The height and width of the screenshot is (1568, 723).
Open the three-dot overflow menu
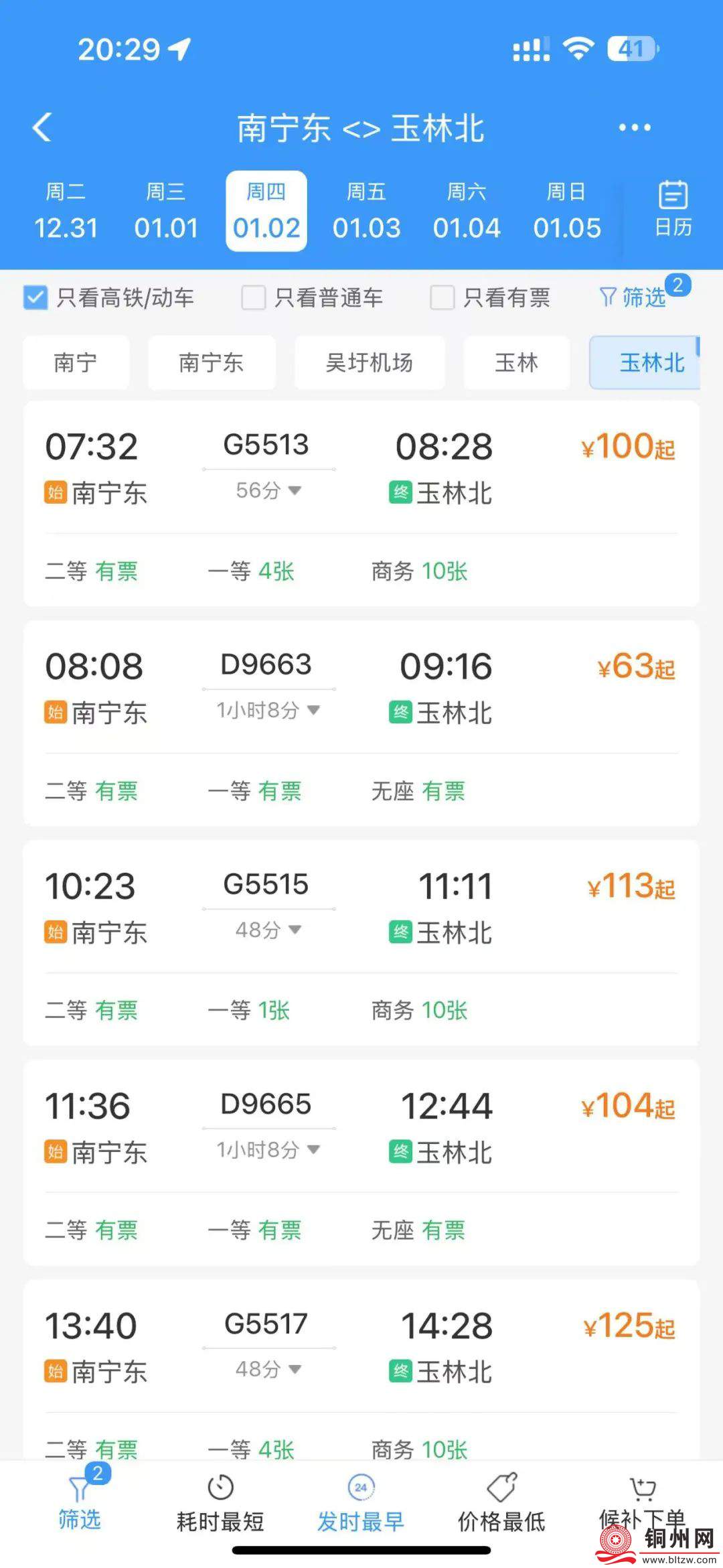coord(634,127)
